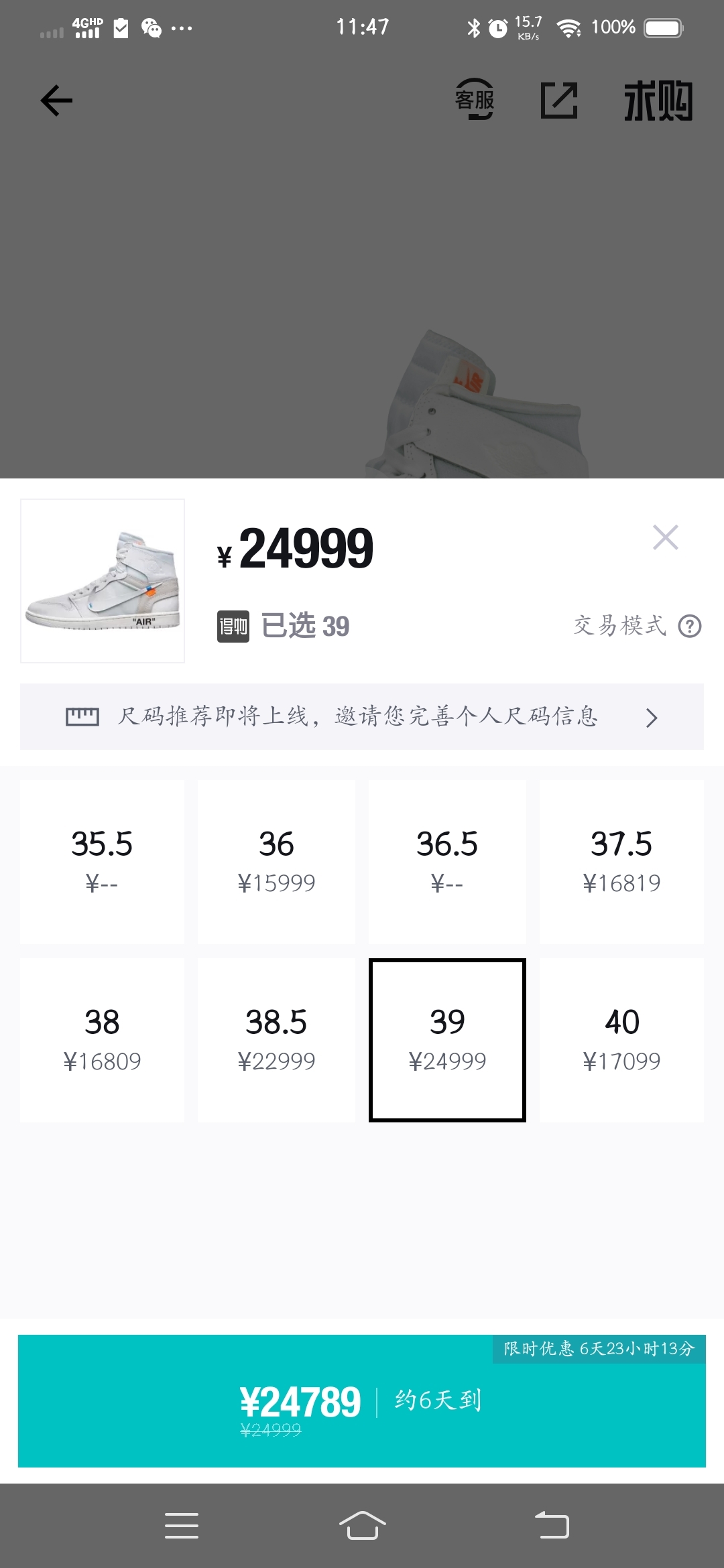Select size 40 priced ¥17099
This screenshot has width=724, height=1568.
coord(621,1039)
